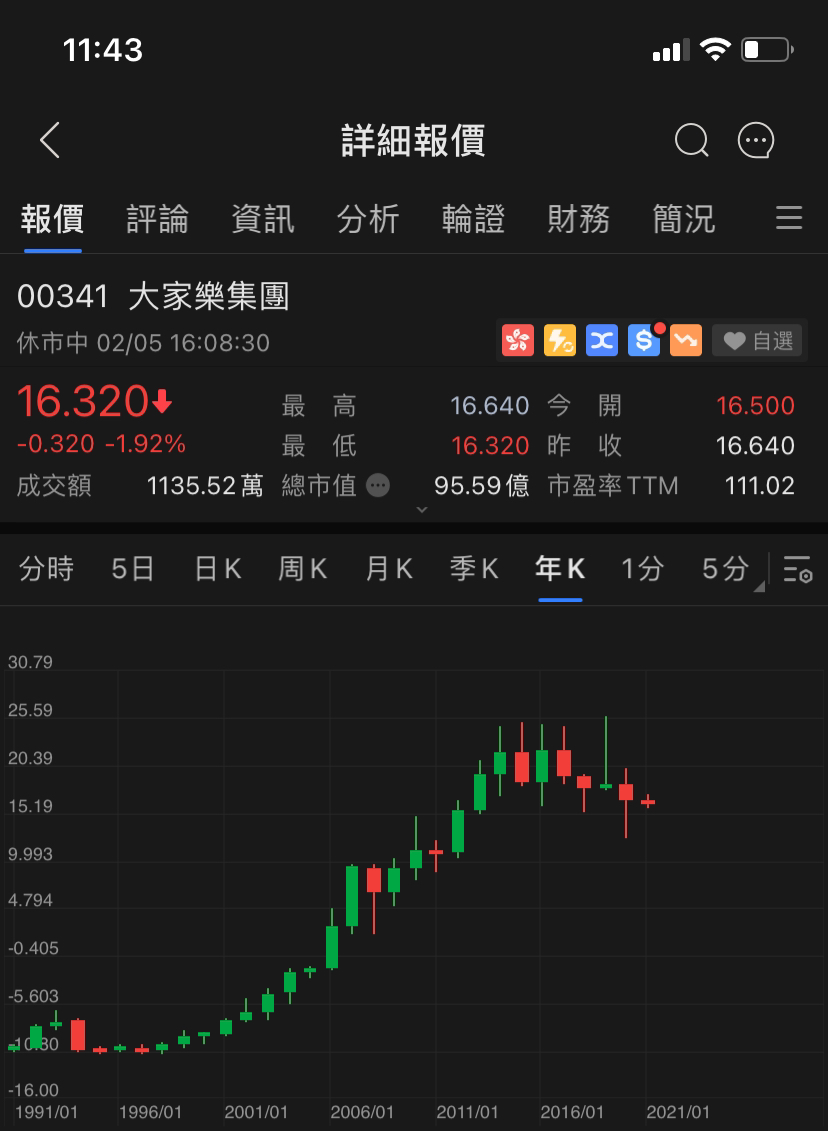The image size is (828, 1131).
Task: Select the 日K chart period
Action: 218,569
